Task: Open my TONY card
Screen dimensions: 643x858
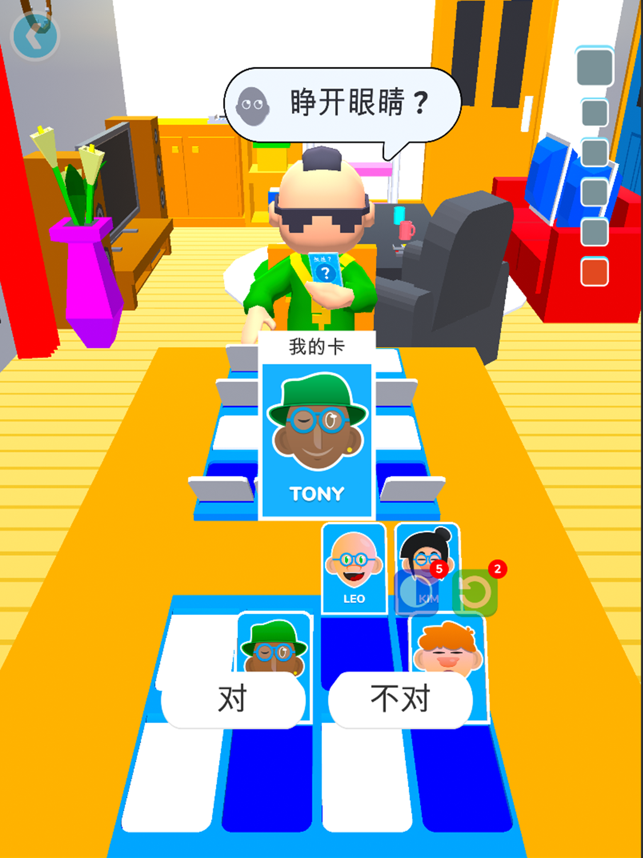Action: point(316,440)
